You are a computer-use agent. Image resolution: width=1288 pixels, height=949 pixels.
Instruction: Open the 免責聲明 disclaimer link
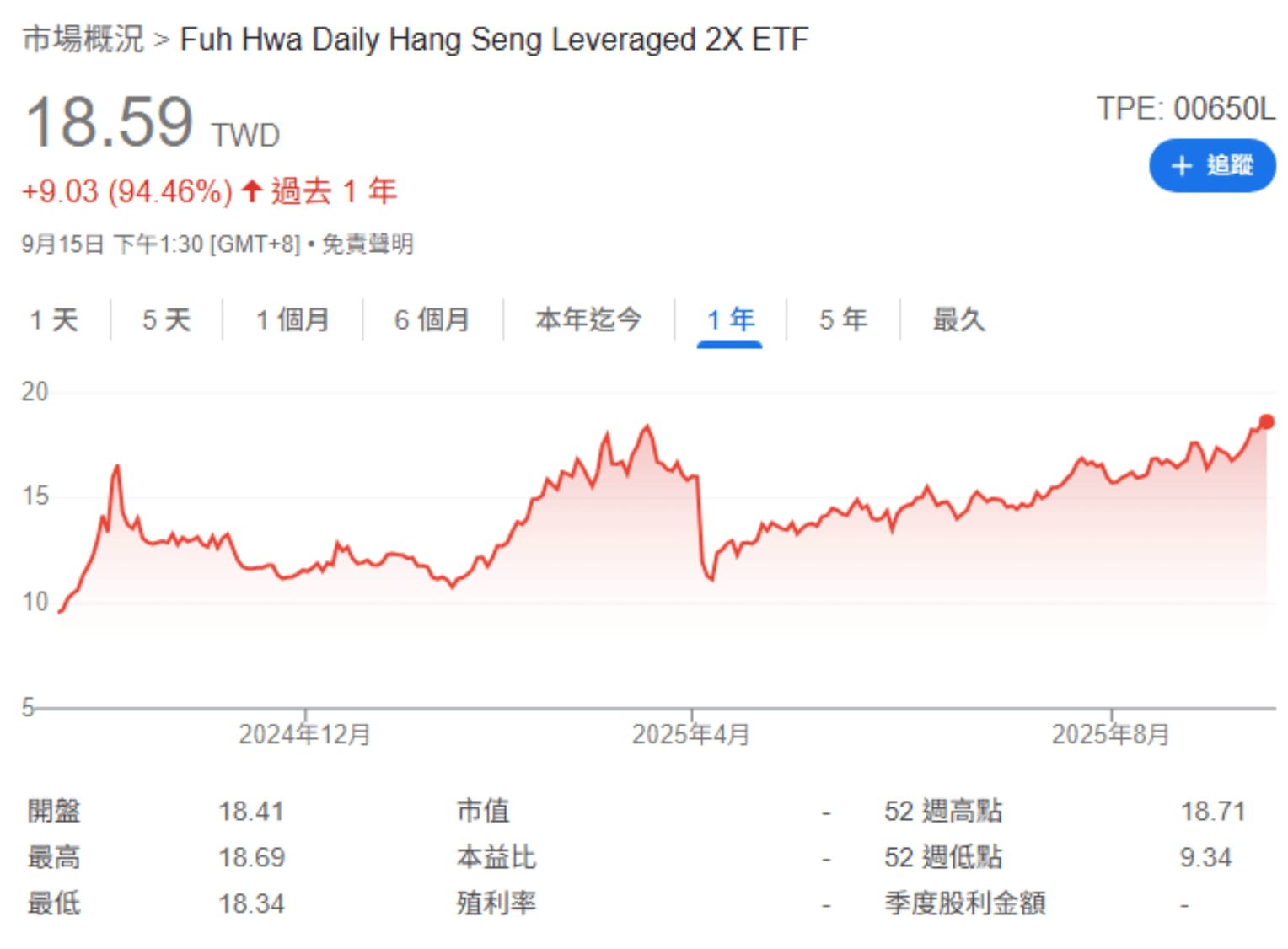368,244
